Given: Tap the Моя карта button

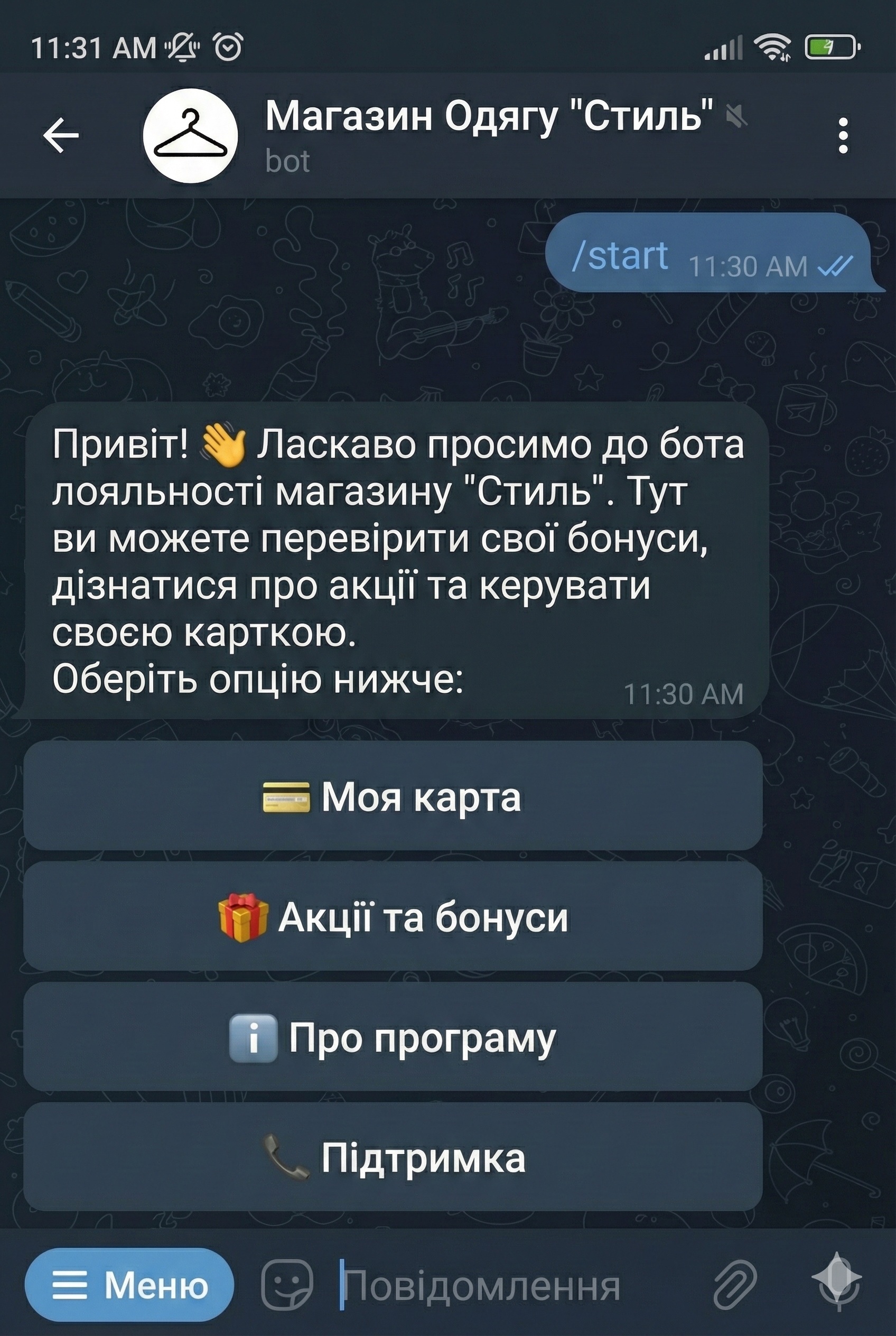Looking at the screenshot, I should coord(393,796).
